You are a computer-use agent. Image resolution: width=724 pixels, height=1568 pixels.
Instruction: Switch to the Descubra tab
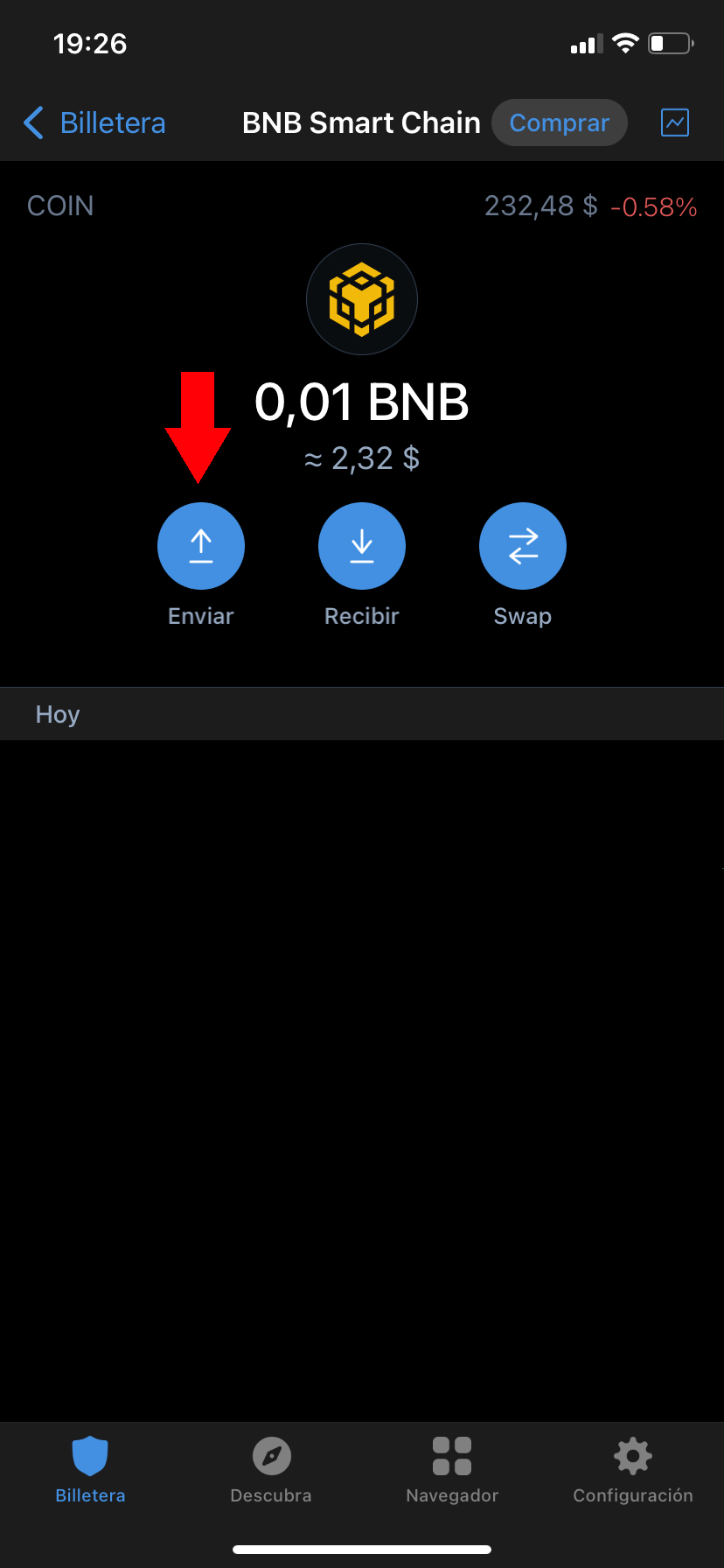coord(271,1470)
